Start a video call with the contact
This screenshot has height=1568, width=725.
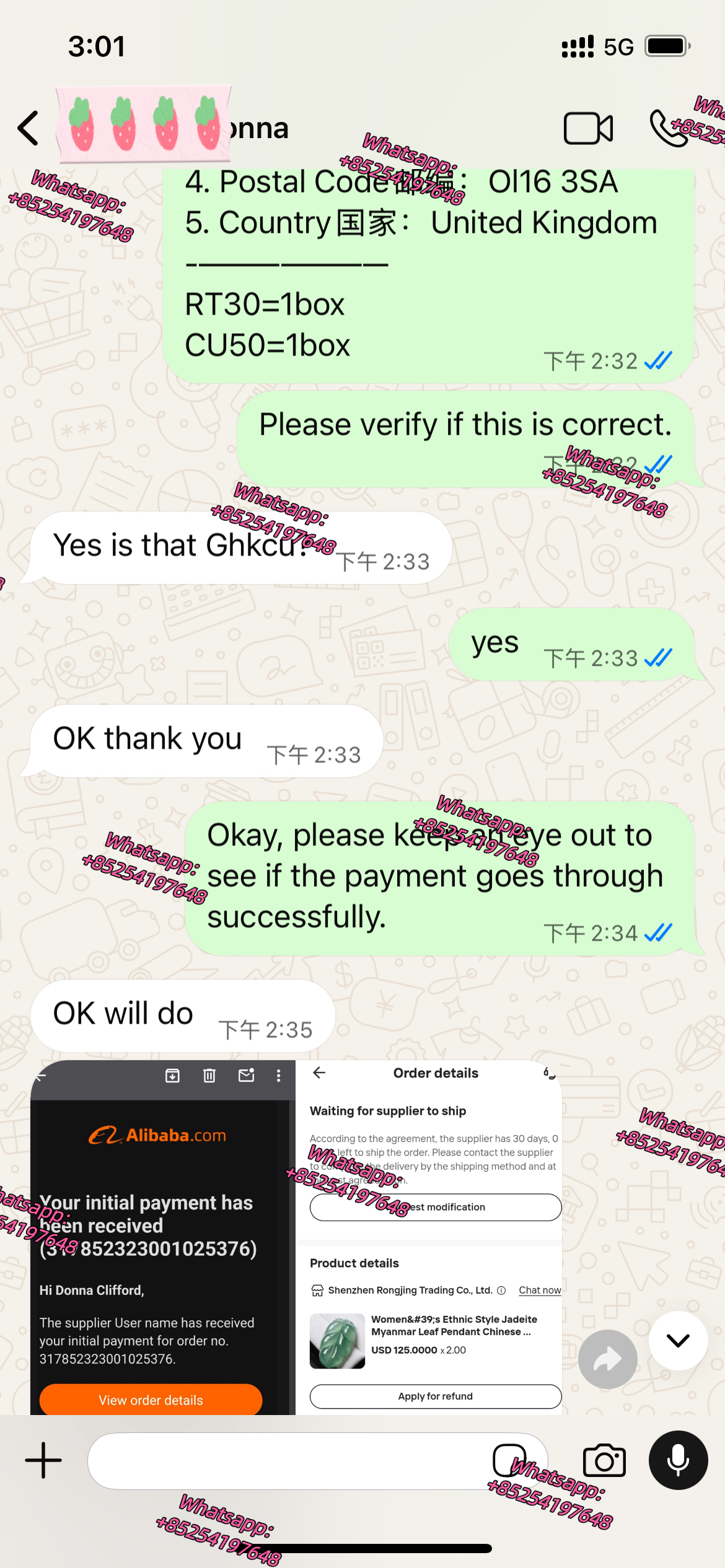click(588, 128)
